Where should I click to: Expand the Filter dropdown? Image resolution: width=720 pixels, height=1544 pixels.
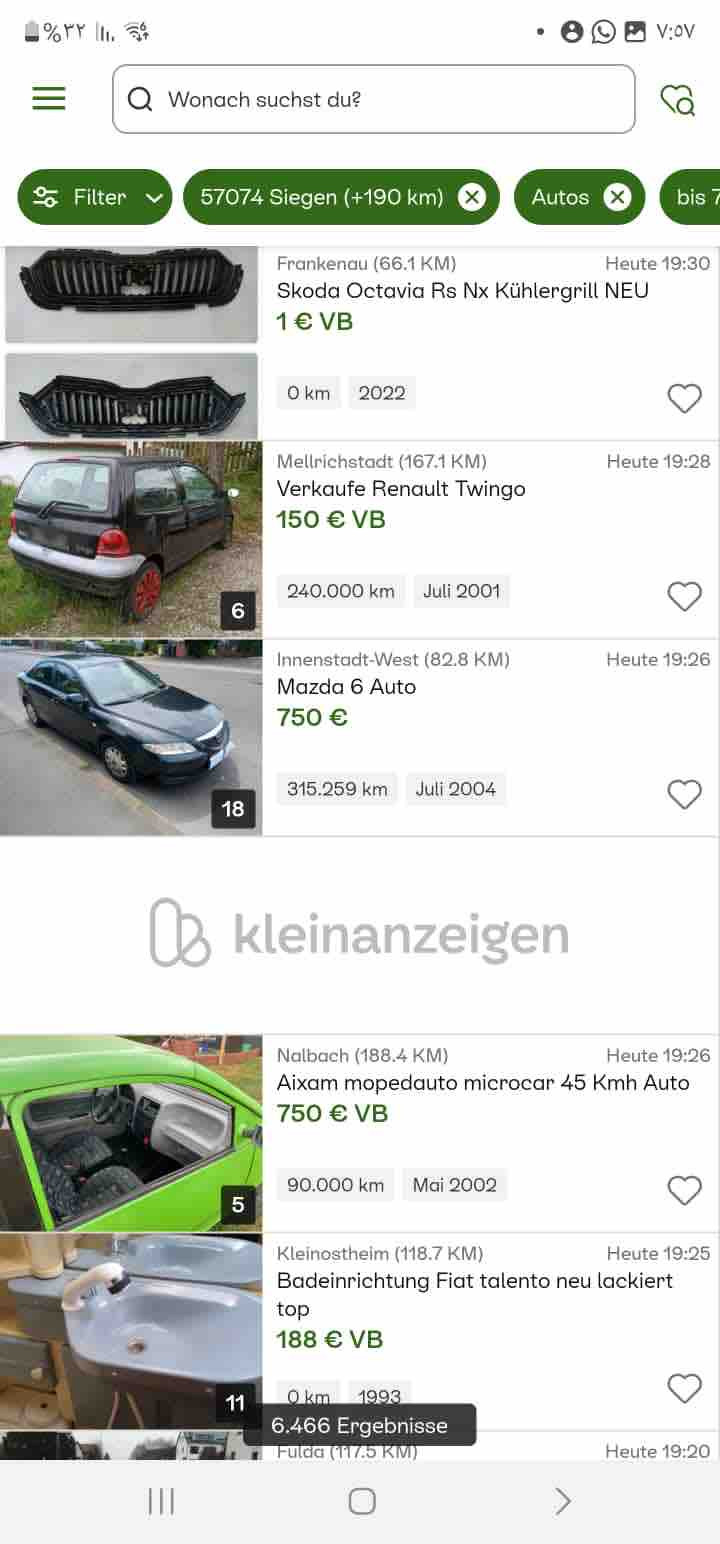[x=95, y=197]
